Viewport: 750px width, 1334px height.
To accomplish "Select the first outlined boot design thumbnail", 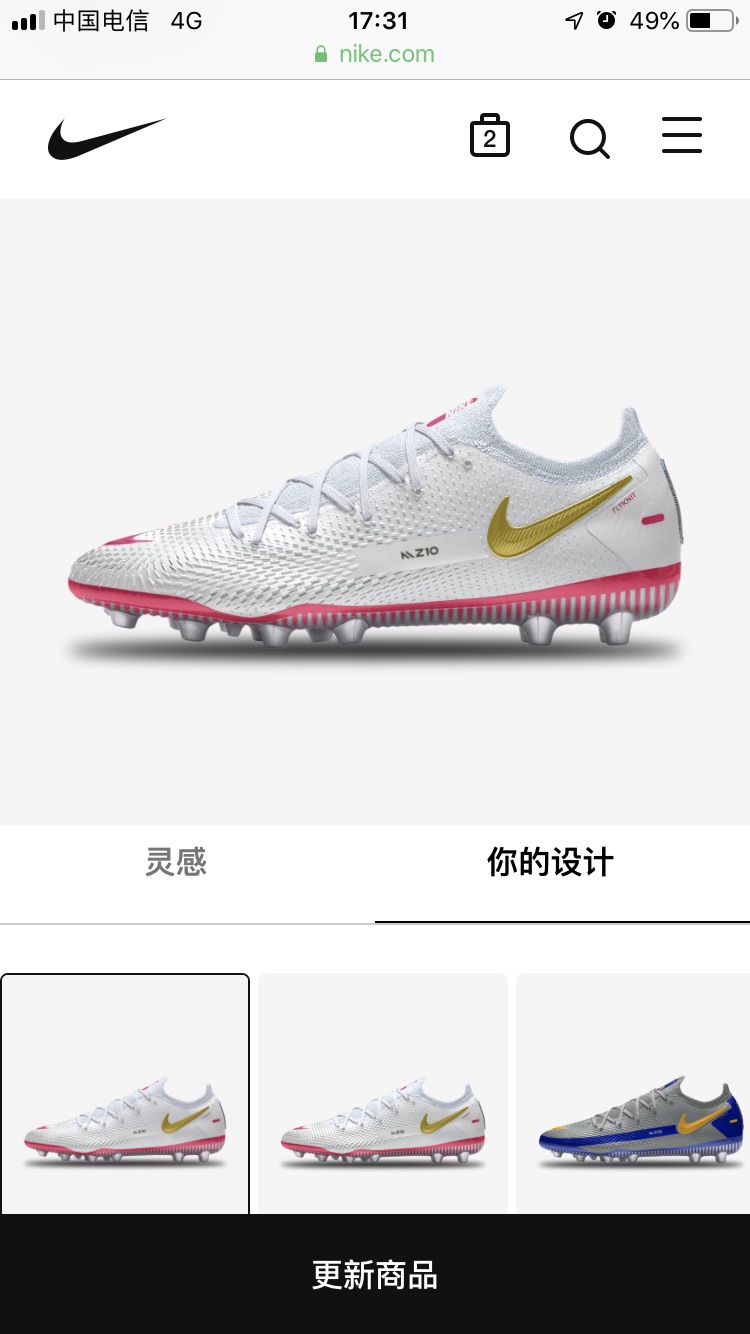I will pyautogui.click(x=125, y=1094).
